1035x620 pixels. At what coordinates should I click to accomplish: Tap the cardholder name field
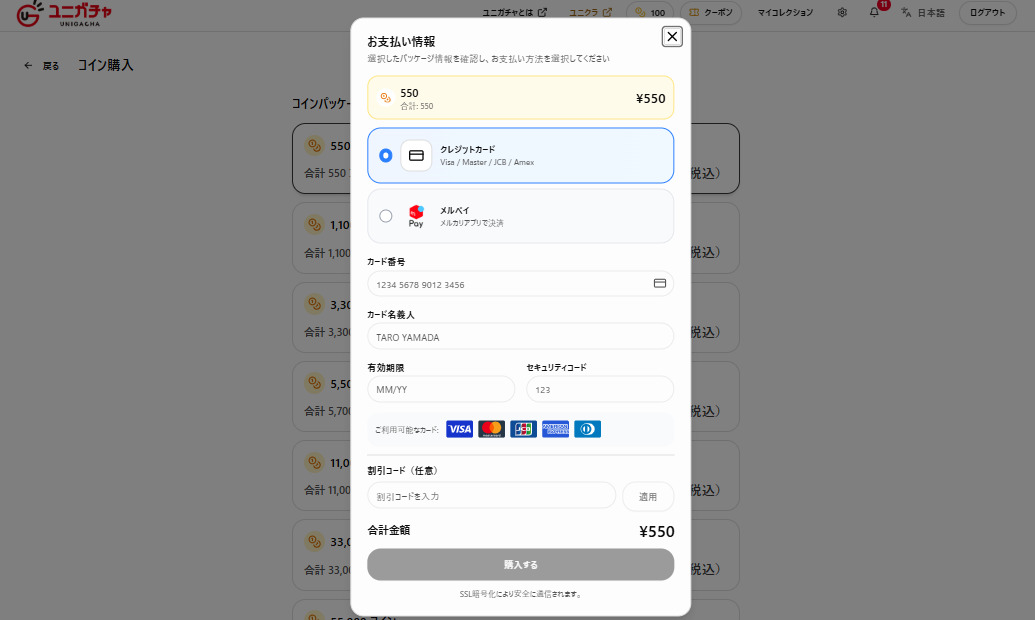[x=520, y=337]
